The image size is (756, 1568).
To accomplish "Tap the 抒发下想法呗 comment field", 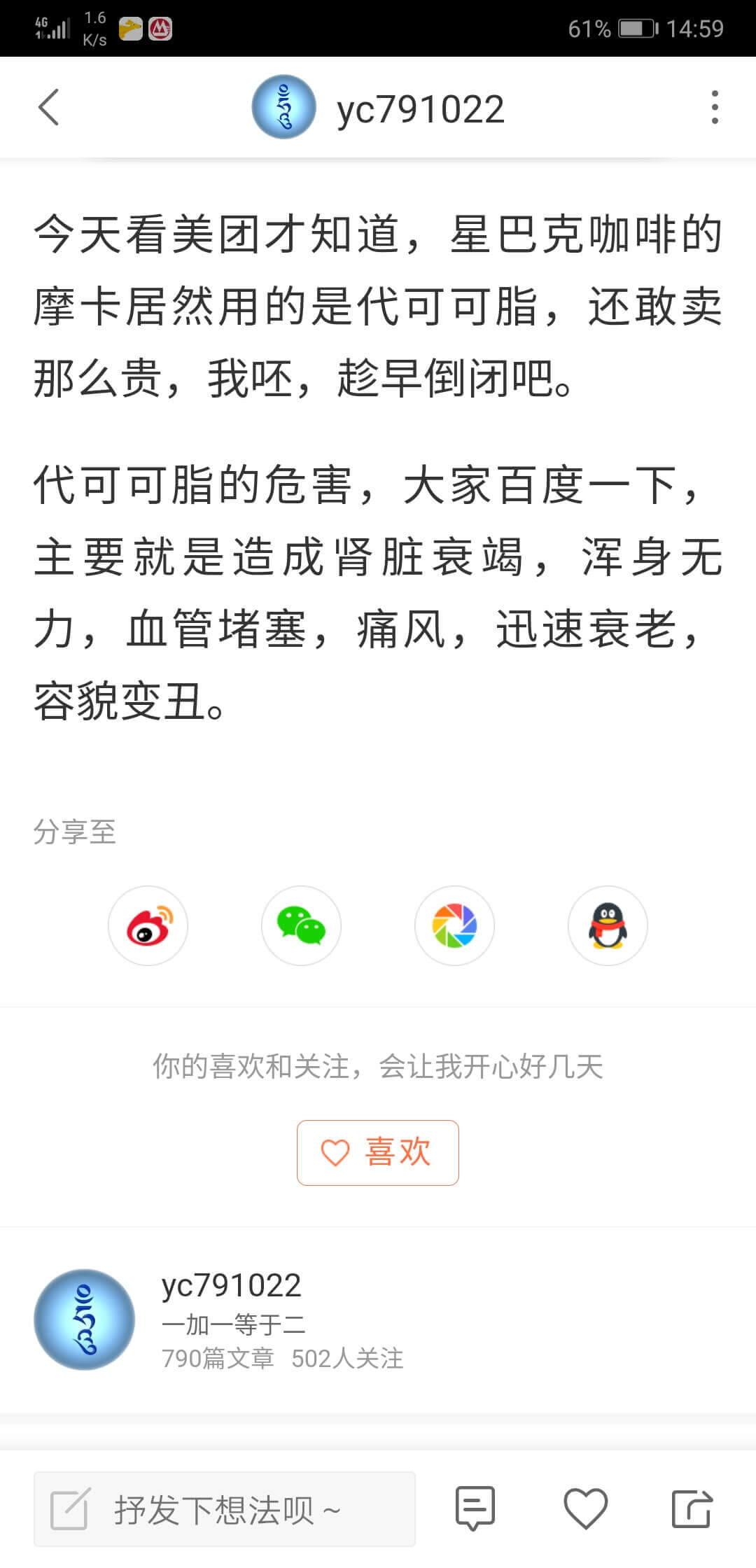I will pyautogui.click(x=224, y=1509).
